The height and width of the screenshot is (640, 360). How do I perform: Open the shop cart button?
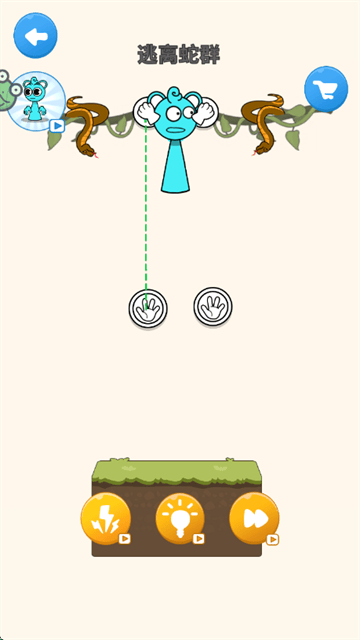[326, 89]
